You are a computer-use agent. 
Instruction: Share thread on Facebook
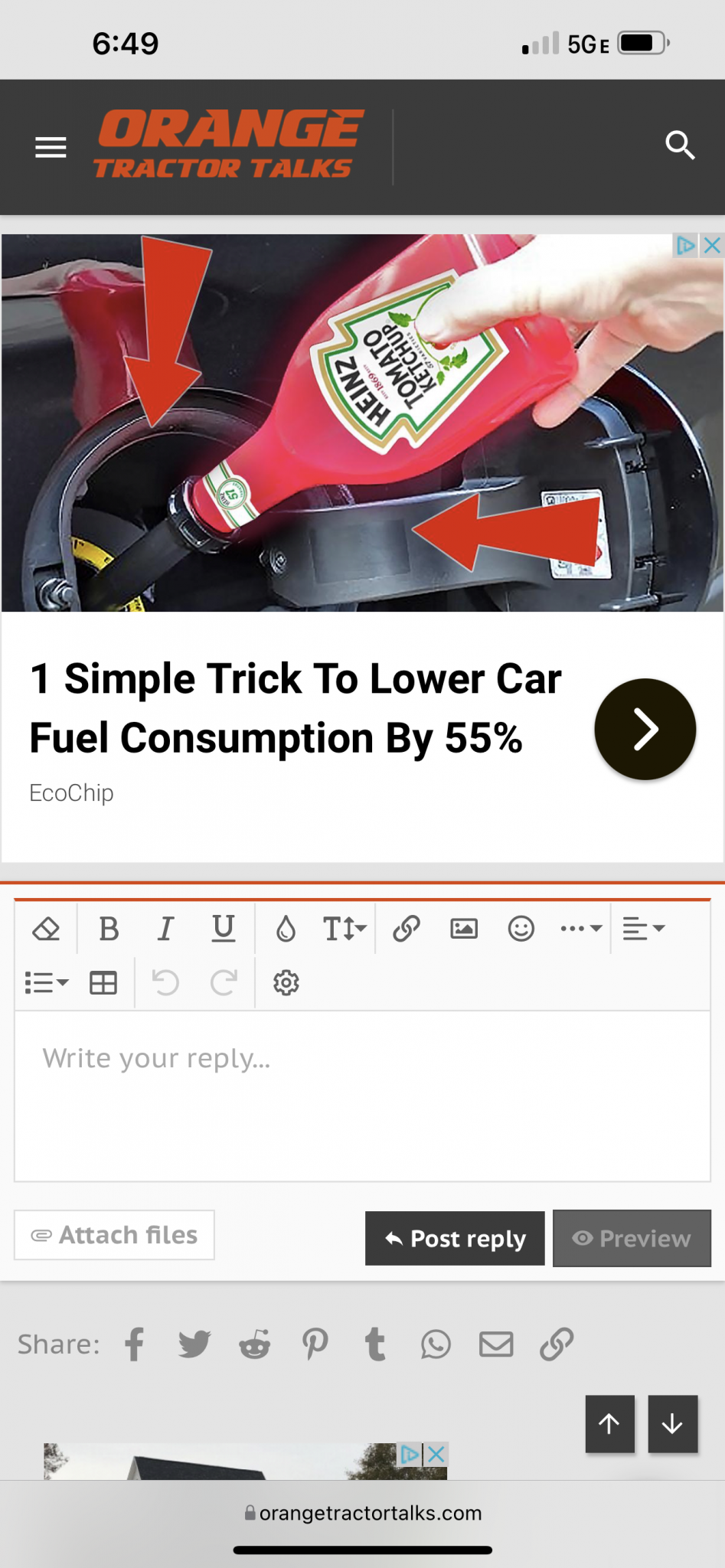point(135,1344)
